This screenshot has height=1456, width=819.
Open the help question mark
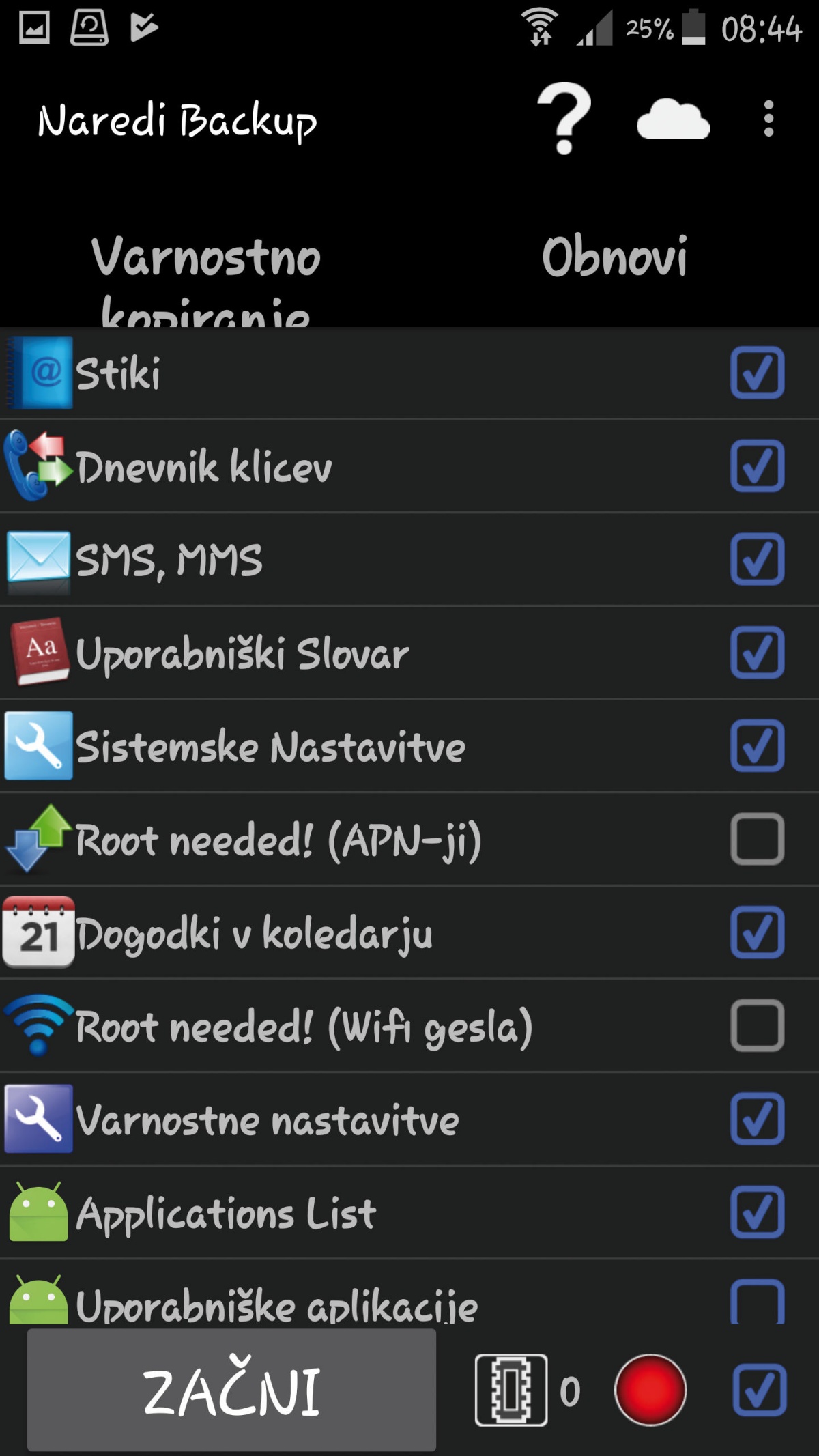[564, 119]
